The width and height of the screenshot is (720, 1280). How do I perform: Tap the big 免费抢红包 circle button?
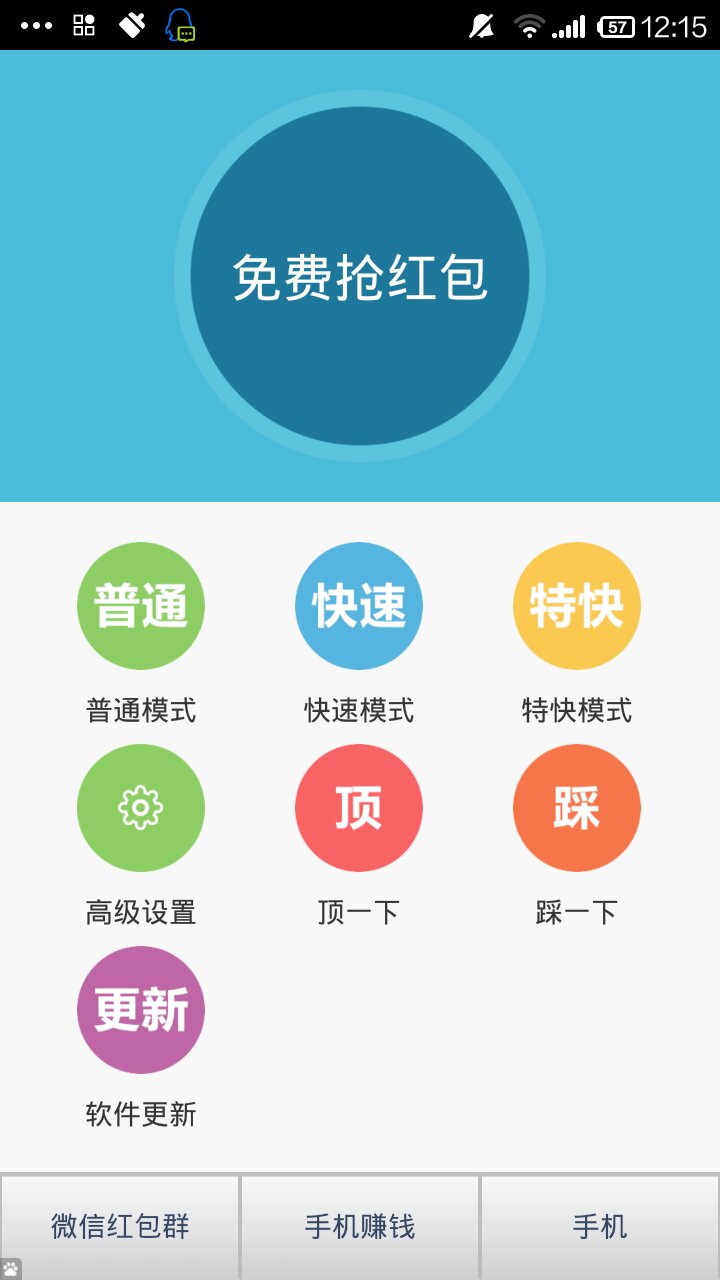[x=360, y=276]
